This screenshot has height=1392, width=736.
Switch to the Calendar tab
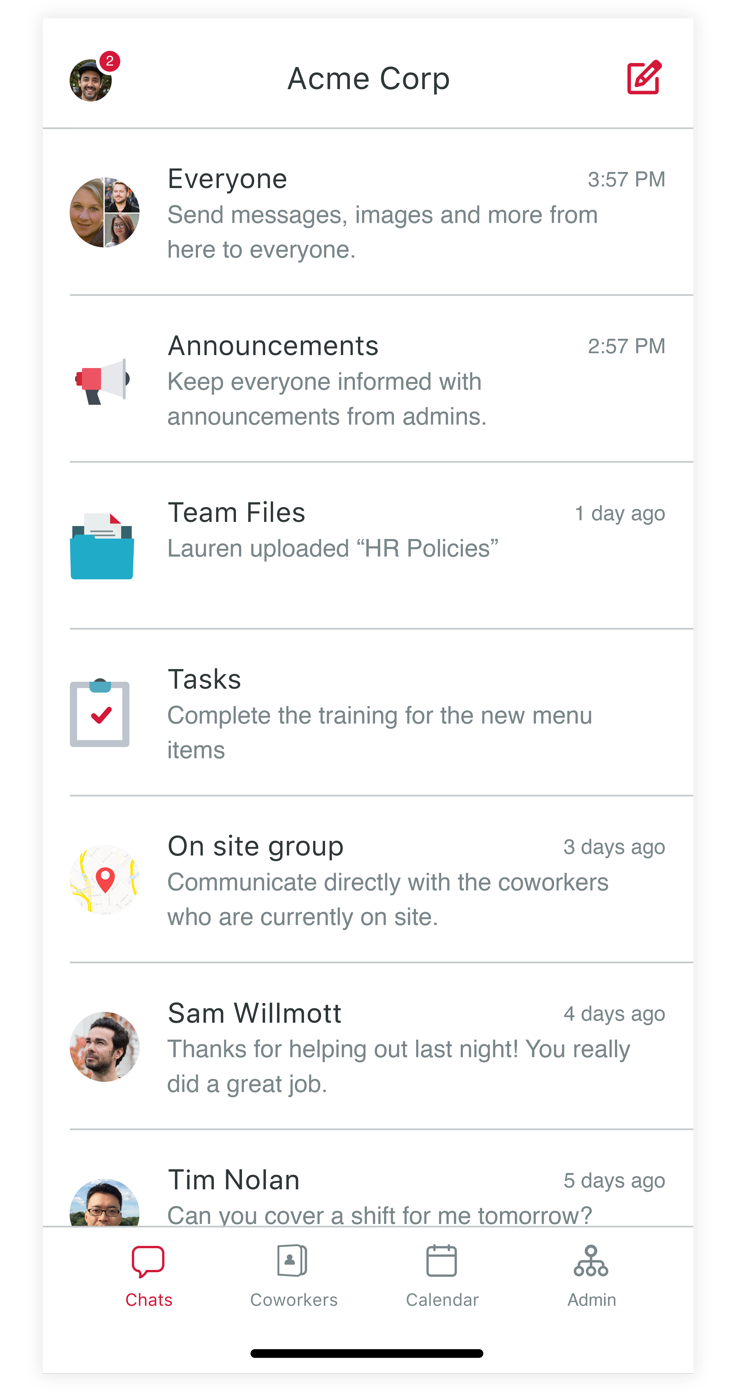(x=442, y=1276)
